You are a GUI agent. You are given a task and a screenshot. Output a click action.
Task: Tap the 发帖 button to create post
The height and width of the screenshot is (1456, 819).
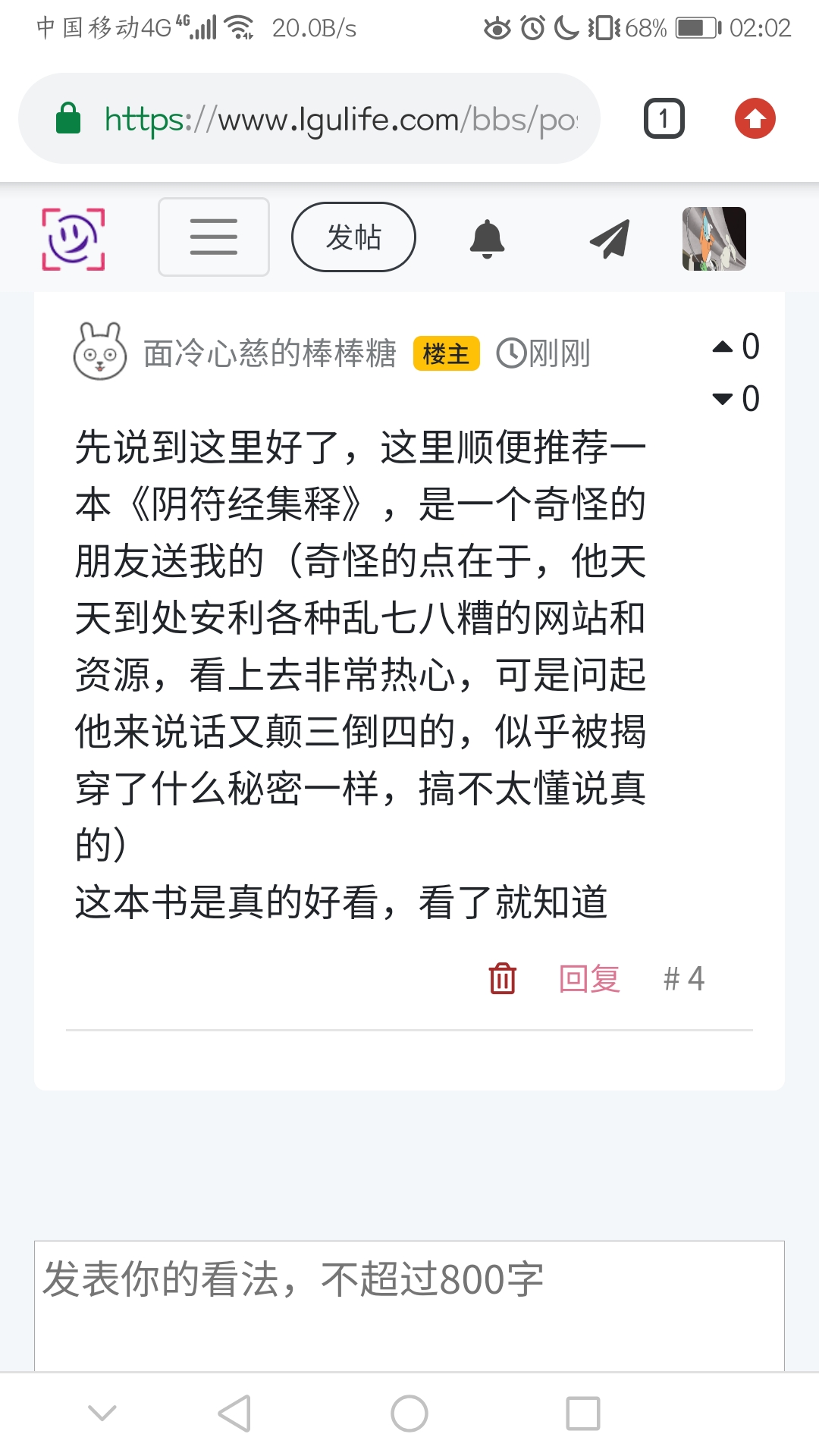(x=353, y=237)
